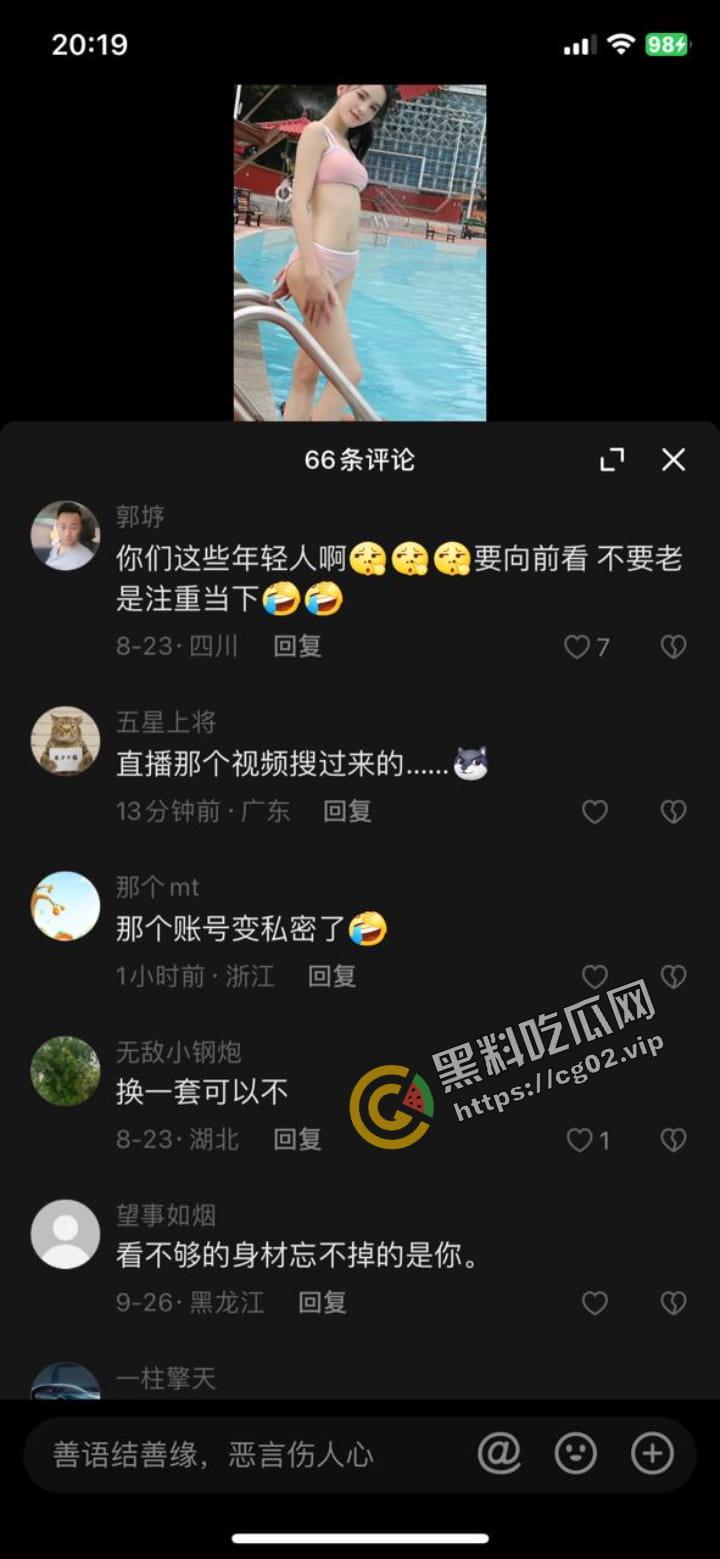Like 郭塝's comment with the heart icon

tap(577, 647)
